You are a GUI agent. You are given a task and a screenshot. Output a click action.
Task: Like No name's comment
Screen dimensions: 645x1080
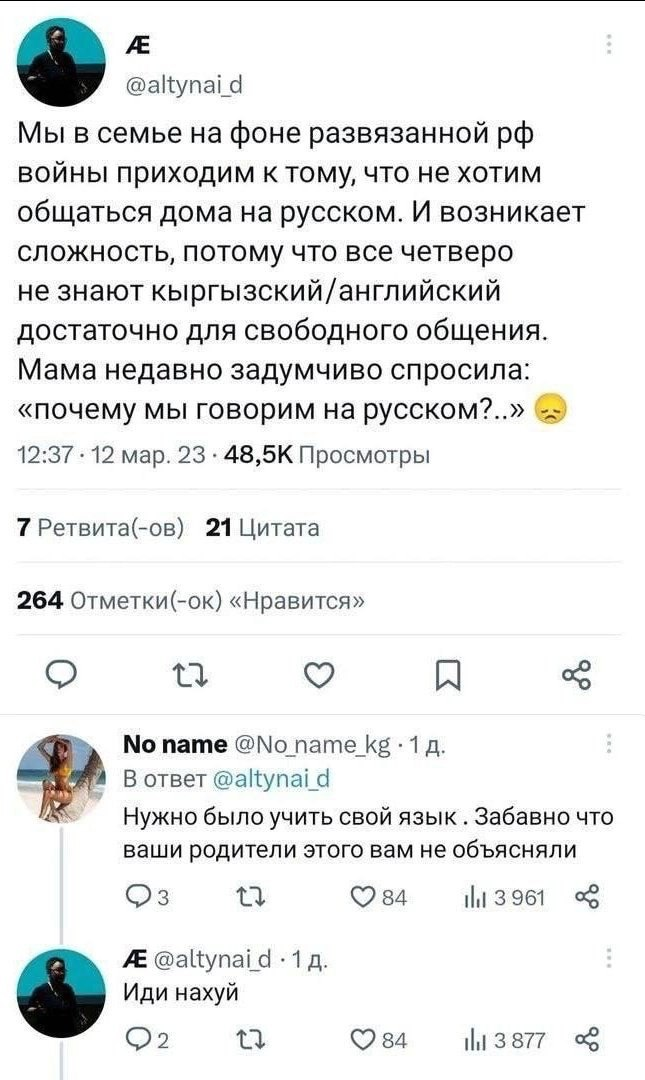(372, 897)
